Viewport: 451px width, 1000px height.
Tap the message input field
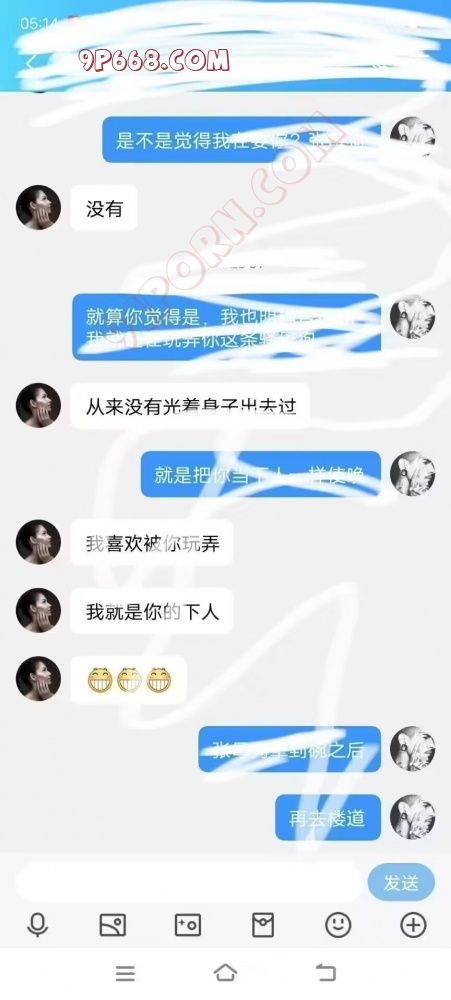[x=189, y=883]
